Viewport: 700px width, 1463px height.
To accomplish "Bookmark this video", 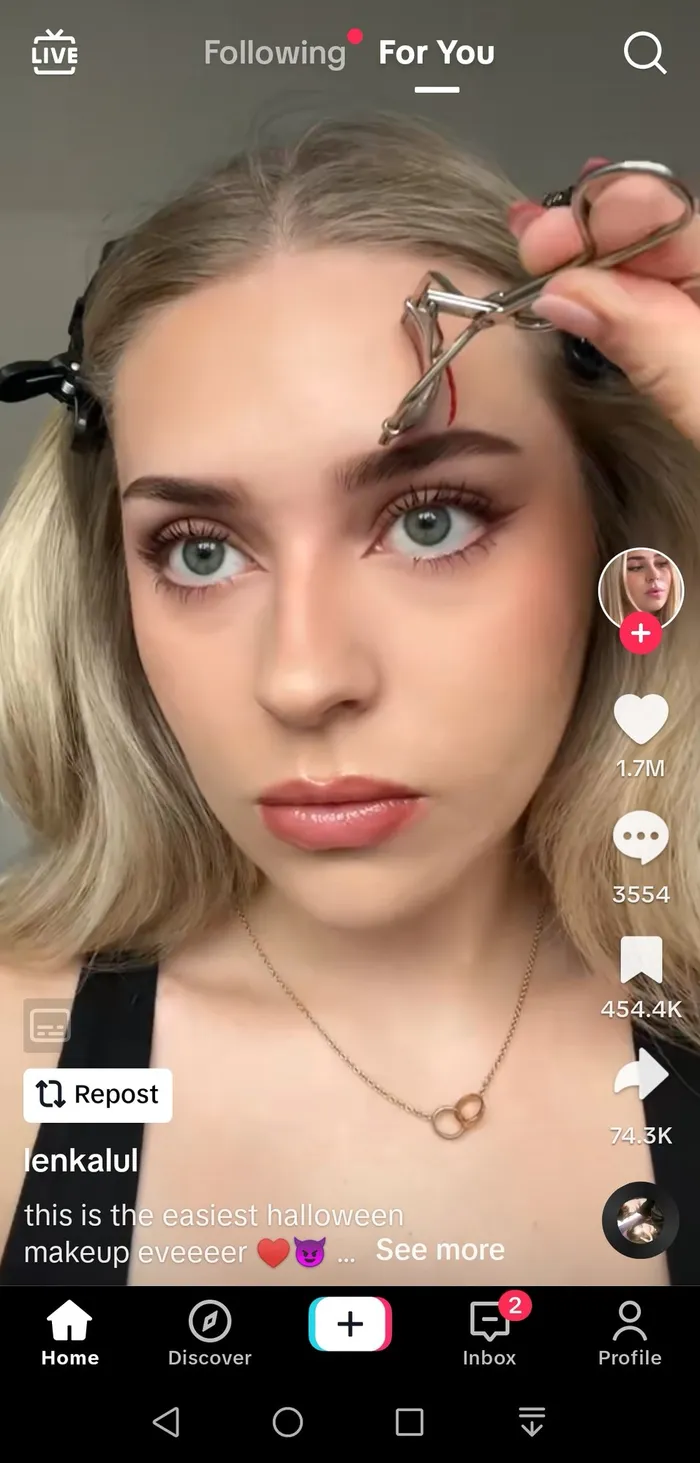I will coord(640,960).
